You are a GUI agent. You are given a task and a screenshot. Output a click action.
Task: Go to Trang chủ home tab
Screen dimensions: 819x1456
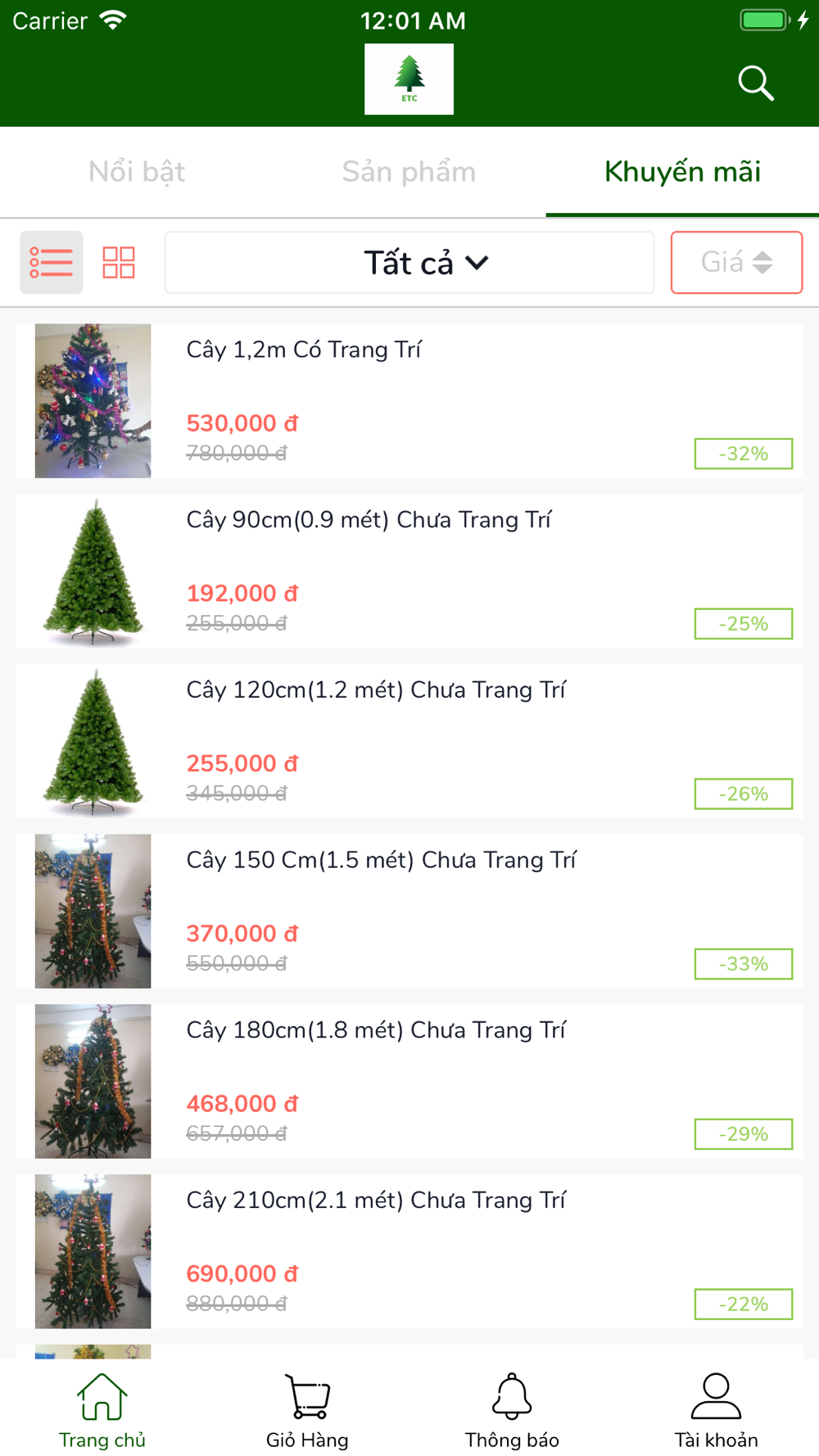click(102, 1410)
